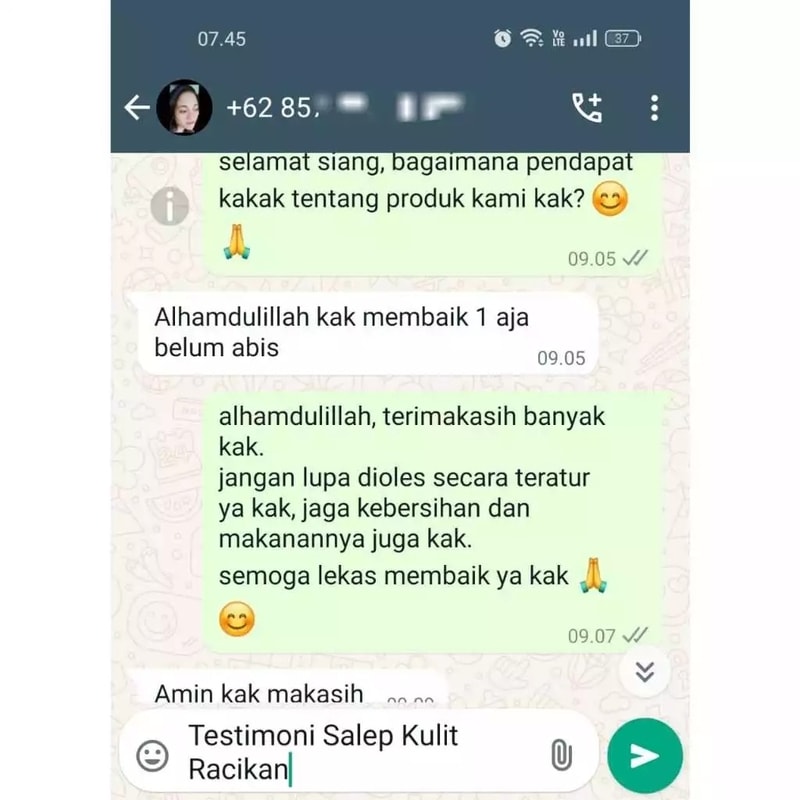Attach a file with the paperclip

(562, 755)
